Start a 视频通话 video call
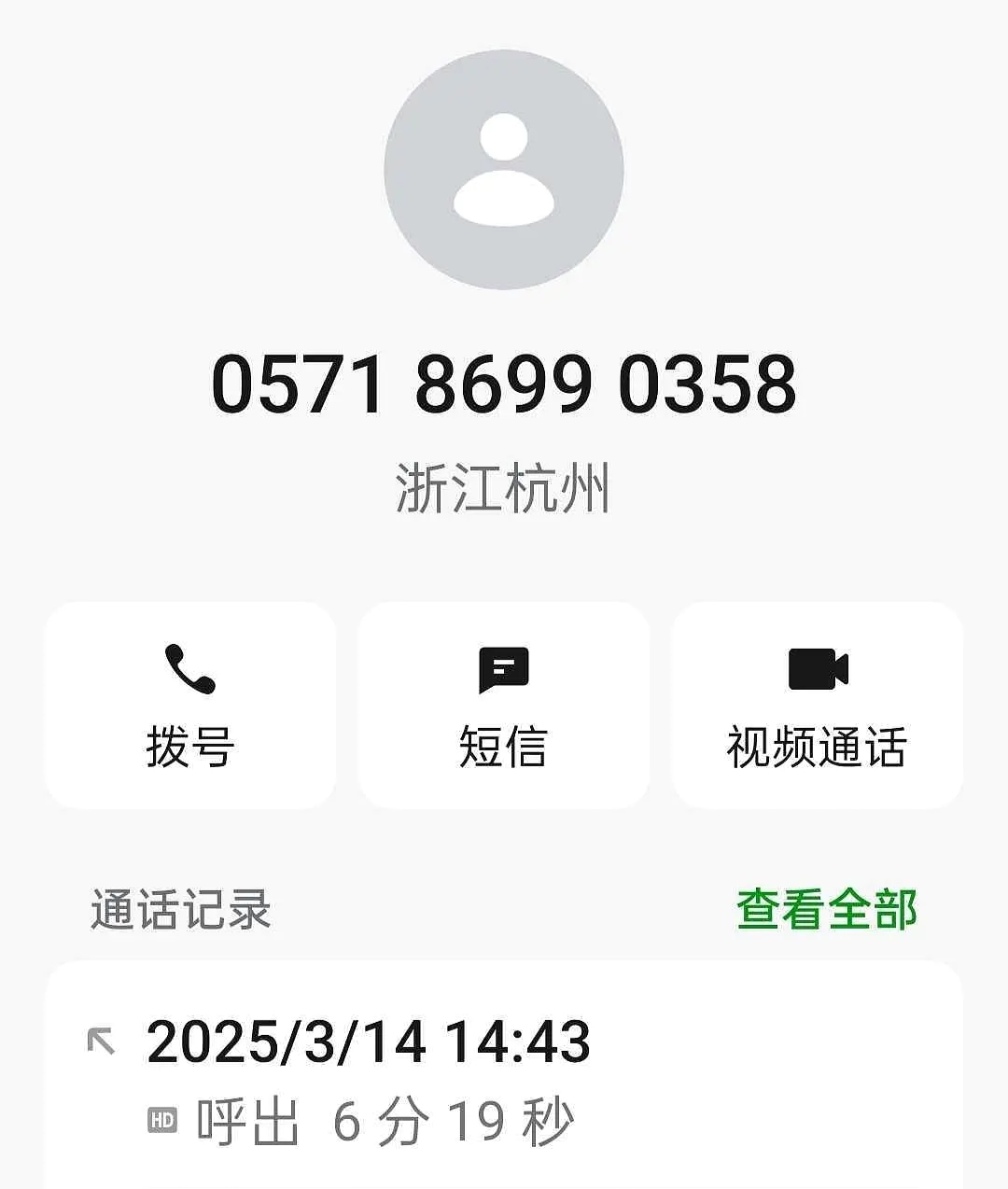Screen dimensions: 1008x1189 [818, 706]
